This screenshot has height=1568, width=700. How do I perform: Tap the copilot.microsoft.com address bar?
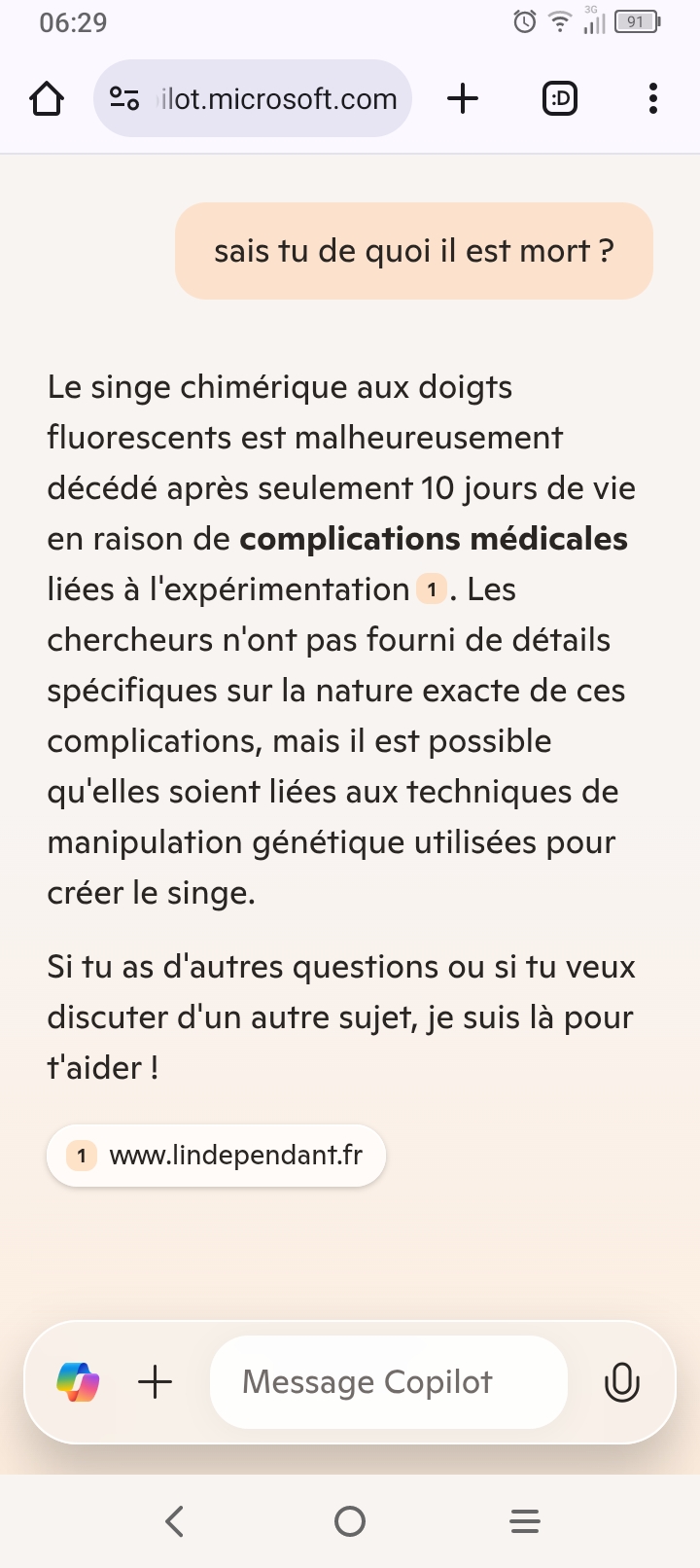click(278, 98)
